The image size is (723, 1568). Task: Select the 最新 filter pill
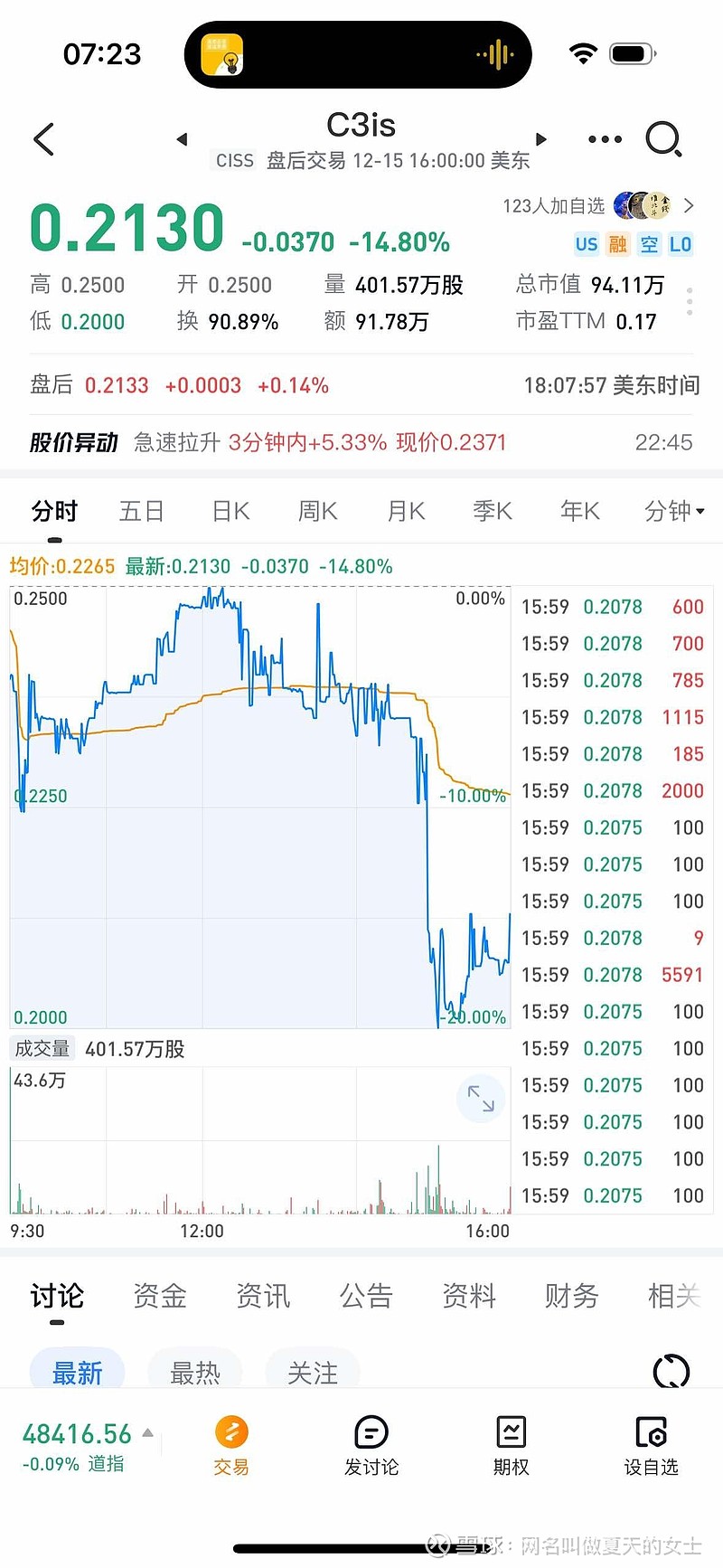pos(78,1372)
